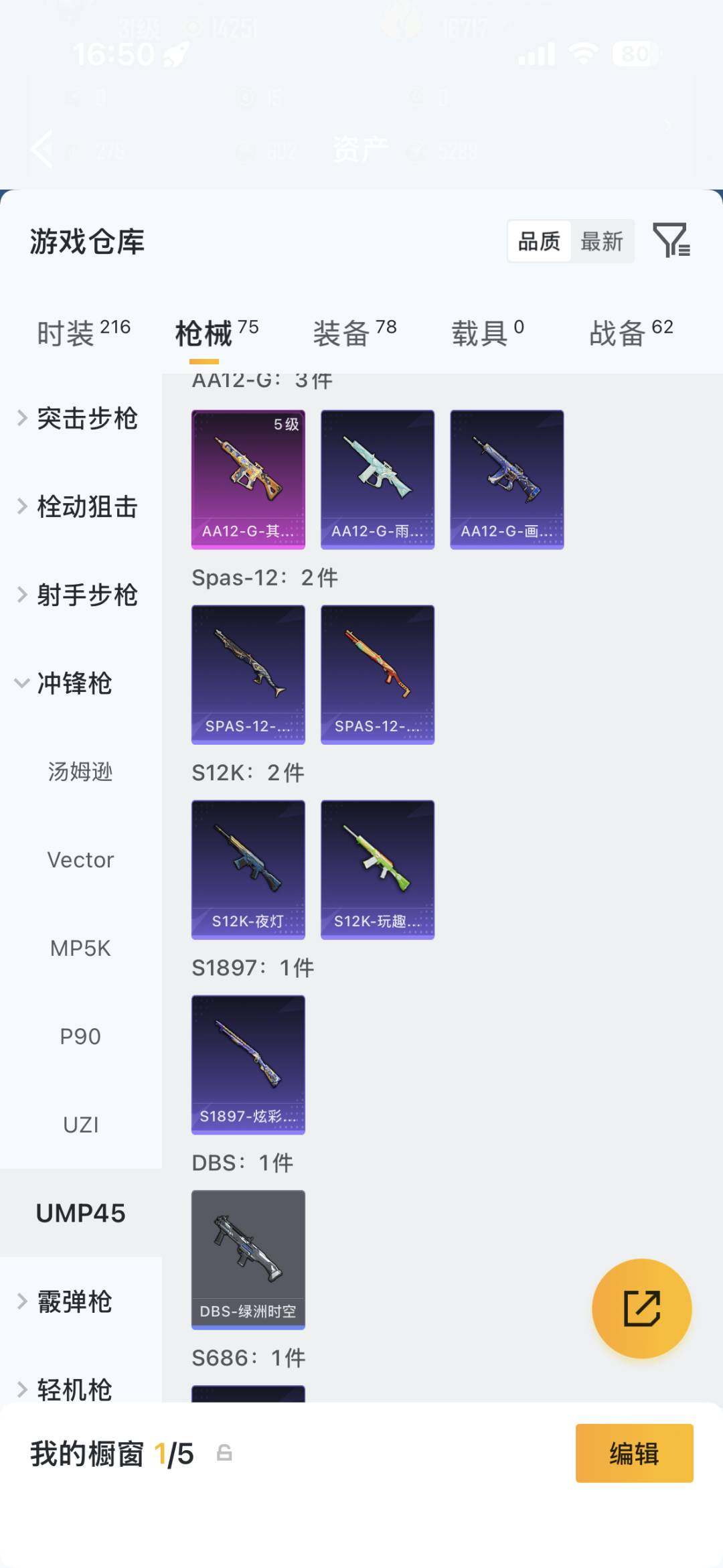Screen dimensions: 723x1568
Task: Switch to the 装备 tab
Action: tap(355, 332)
